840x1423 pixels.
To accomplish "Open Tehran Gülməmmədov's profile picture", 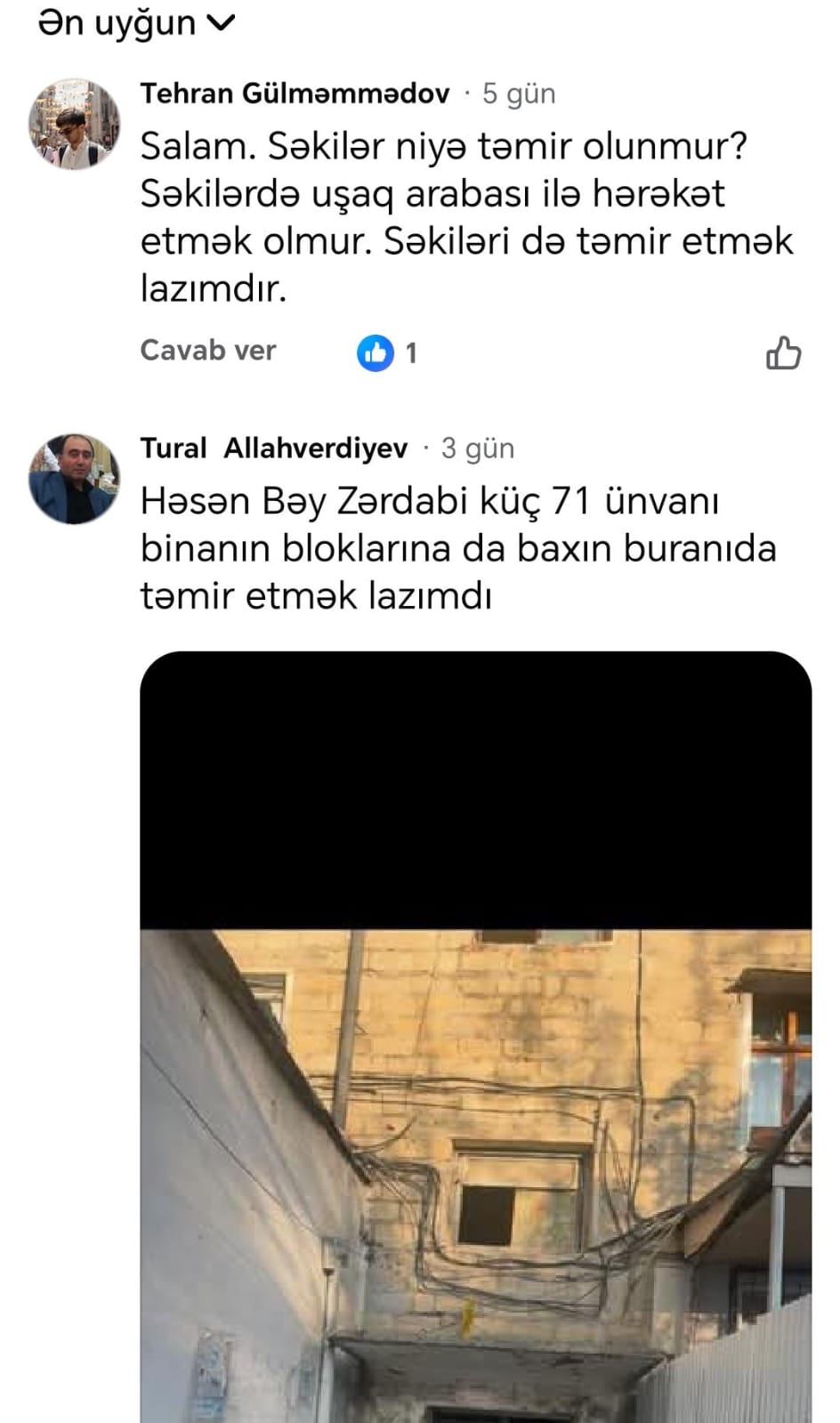I will [74, 123].
